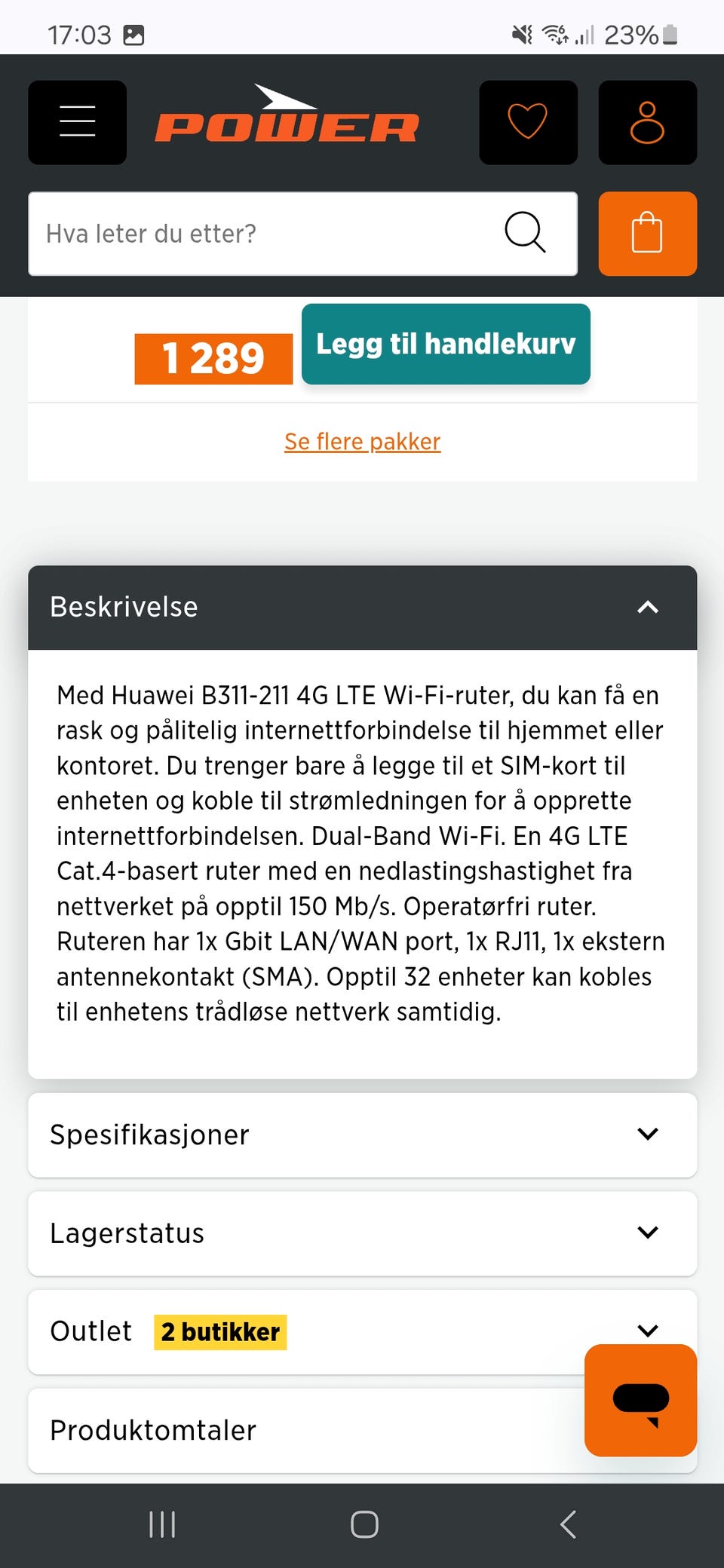Tap the Android home button
724x1568 pixels.
point(364,1522)
